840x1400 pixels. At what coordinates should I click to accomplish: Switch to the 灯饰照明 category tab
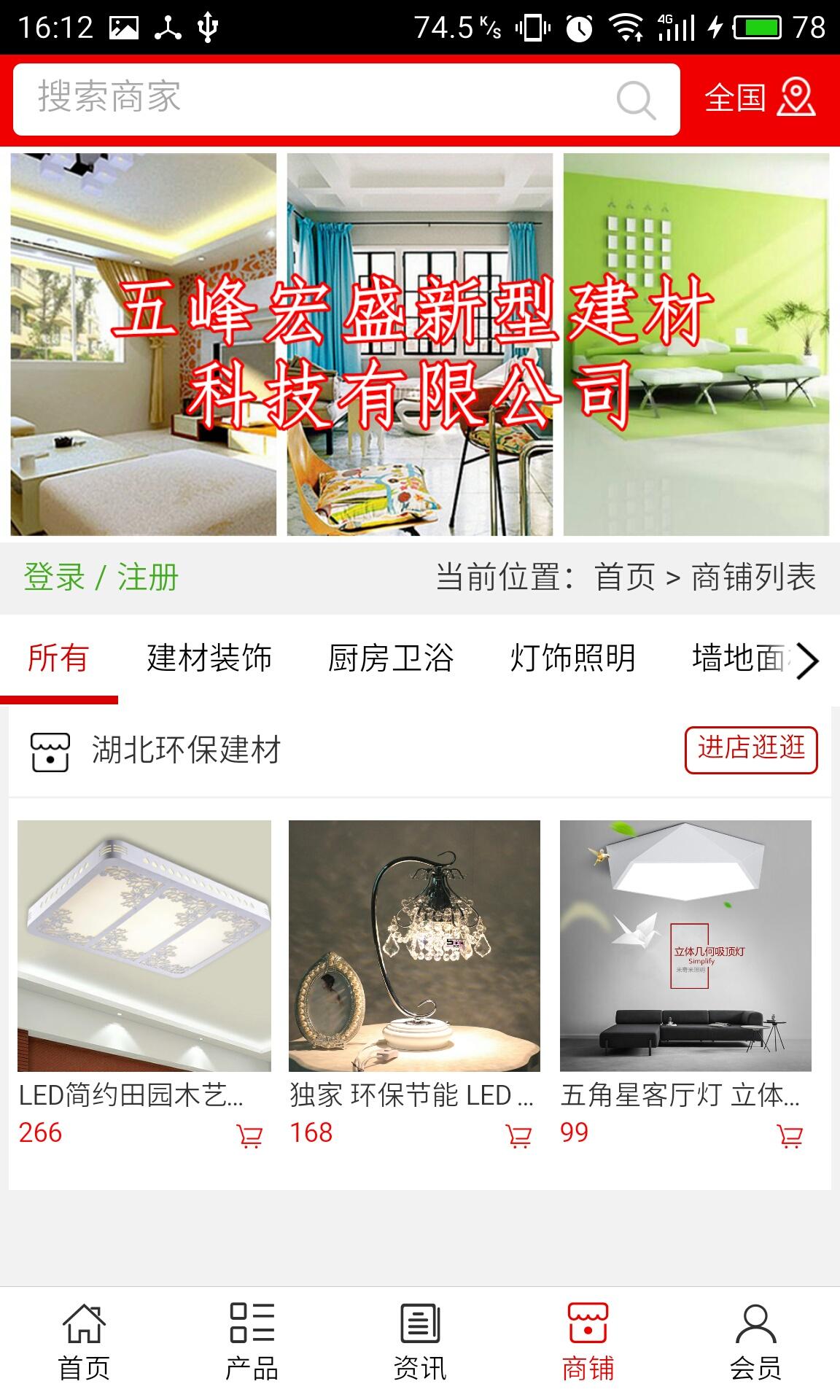[x=572, y=658]
